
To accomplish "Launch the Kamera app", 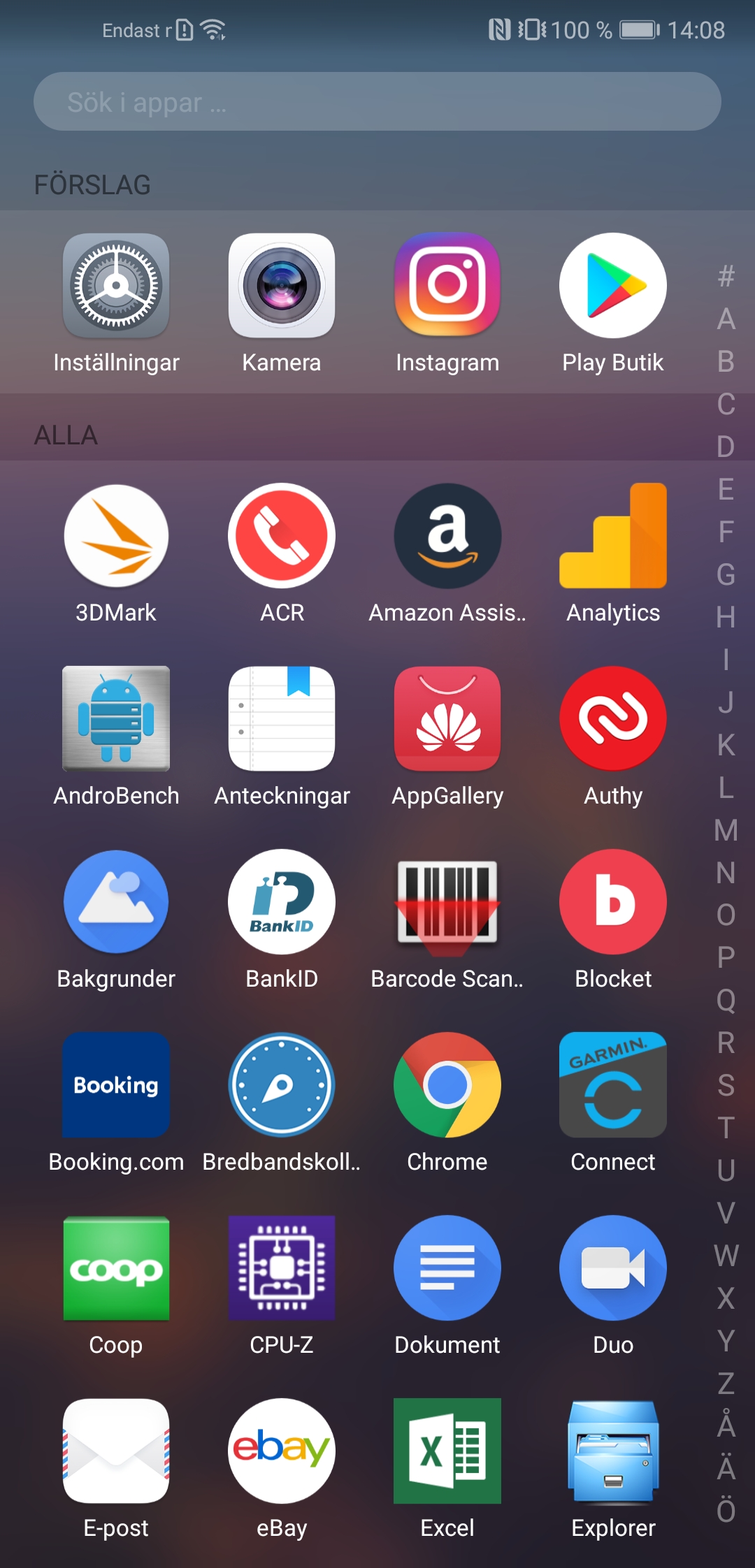I will pyautogui.click(x=282, y=286).
